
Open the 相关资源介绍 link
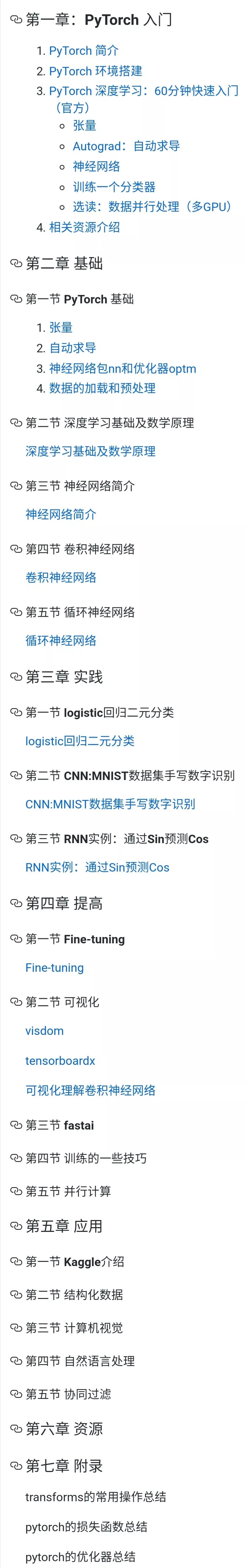(84, 227)
